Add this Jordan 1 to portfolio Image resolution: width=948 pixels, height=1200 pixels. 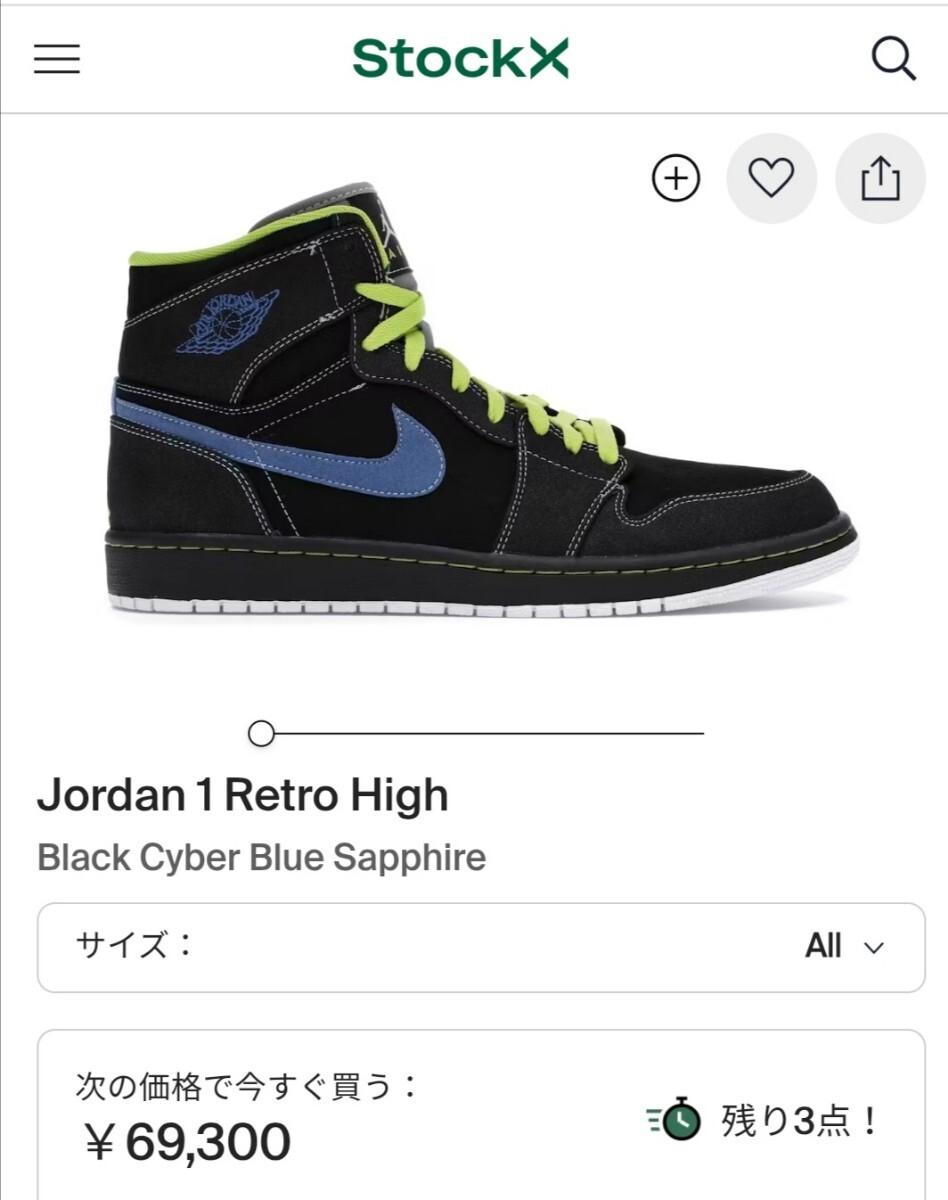click(676, 179)
